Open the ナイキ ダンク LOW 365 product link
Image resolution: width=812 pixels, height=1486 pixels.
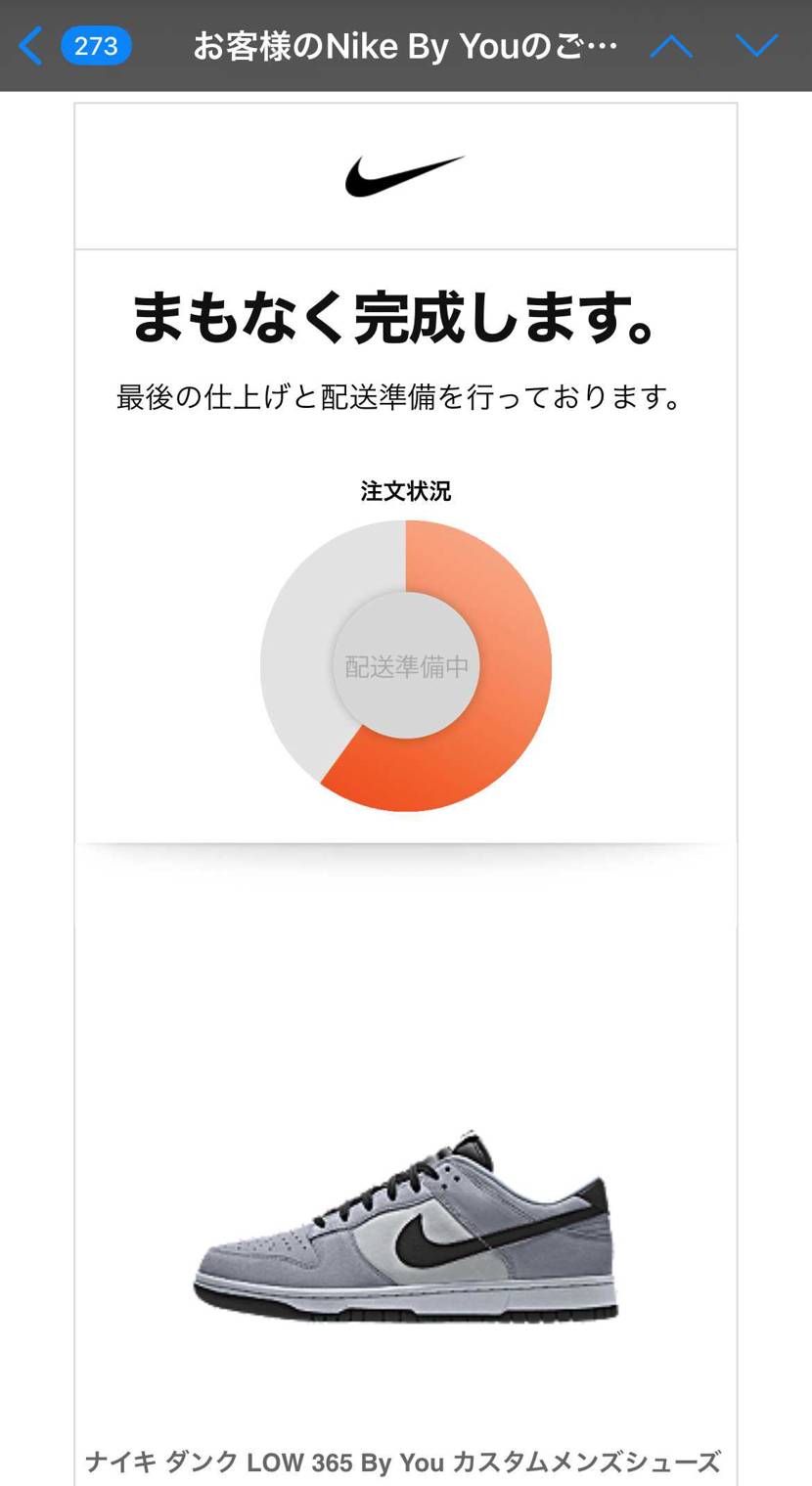coord(405,1463)
